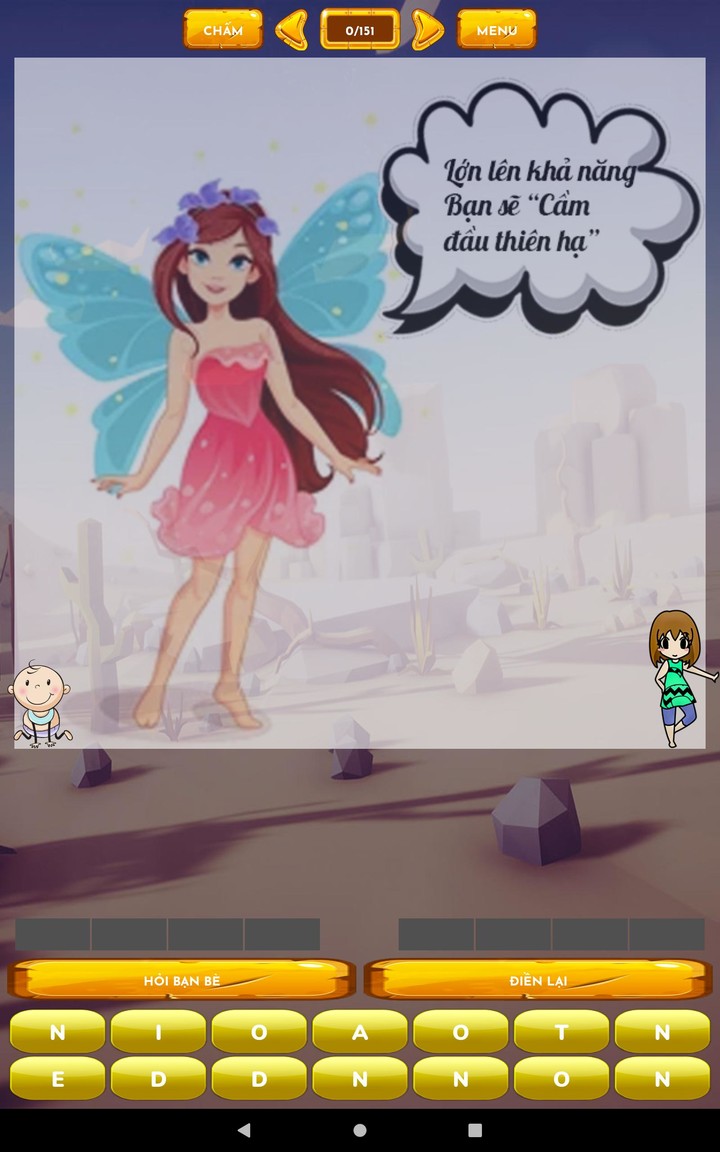Select the letter I tile
Image resolution: width=720 pixels, height=1152 pixels.
point(158,1032)
